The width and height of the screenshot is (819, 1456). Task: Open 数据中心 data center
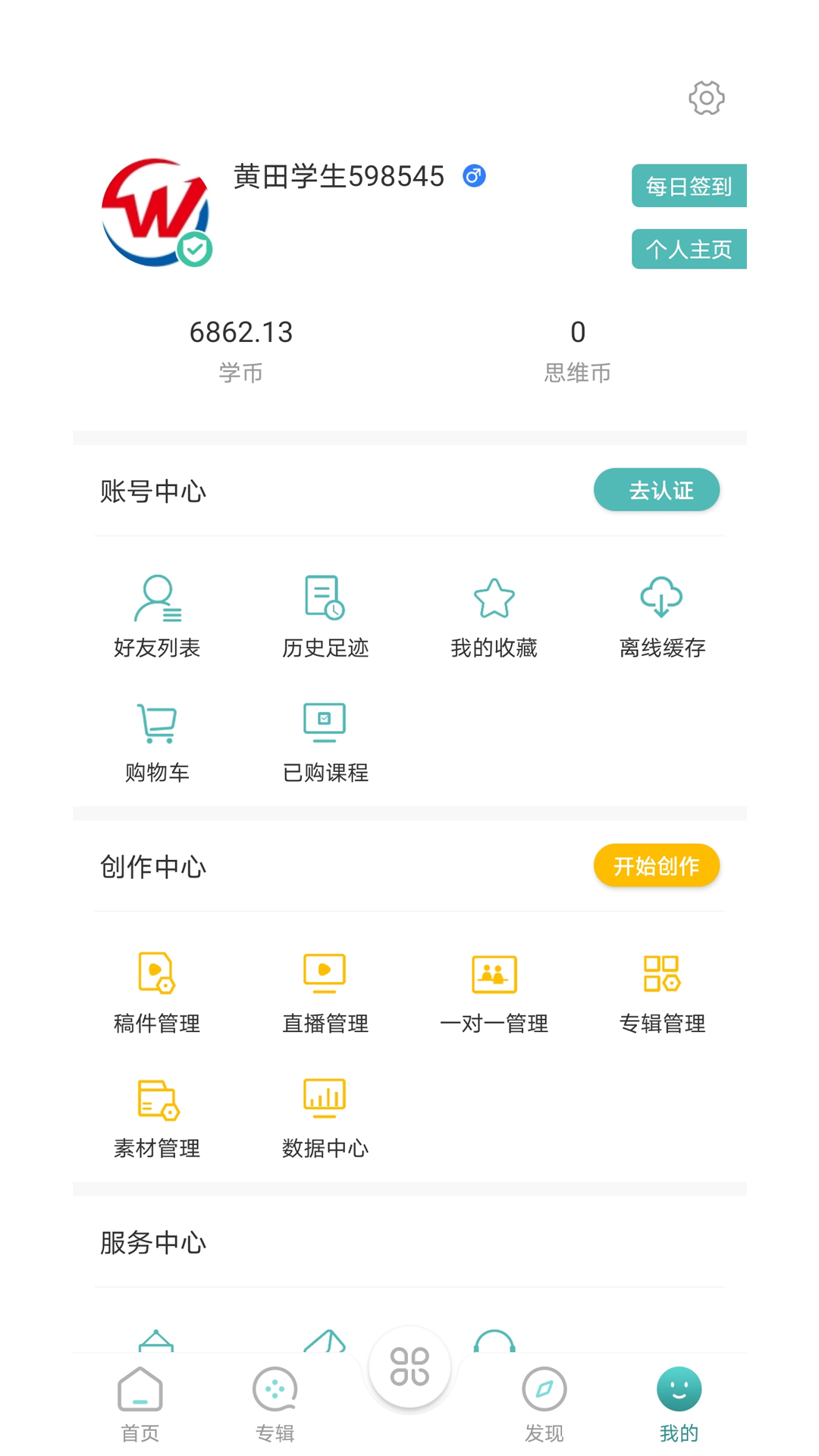click(325, 1117)
